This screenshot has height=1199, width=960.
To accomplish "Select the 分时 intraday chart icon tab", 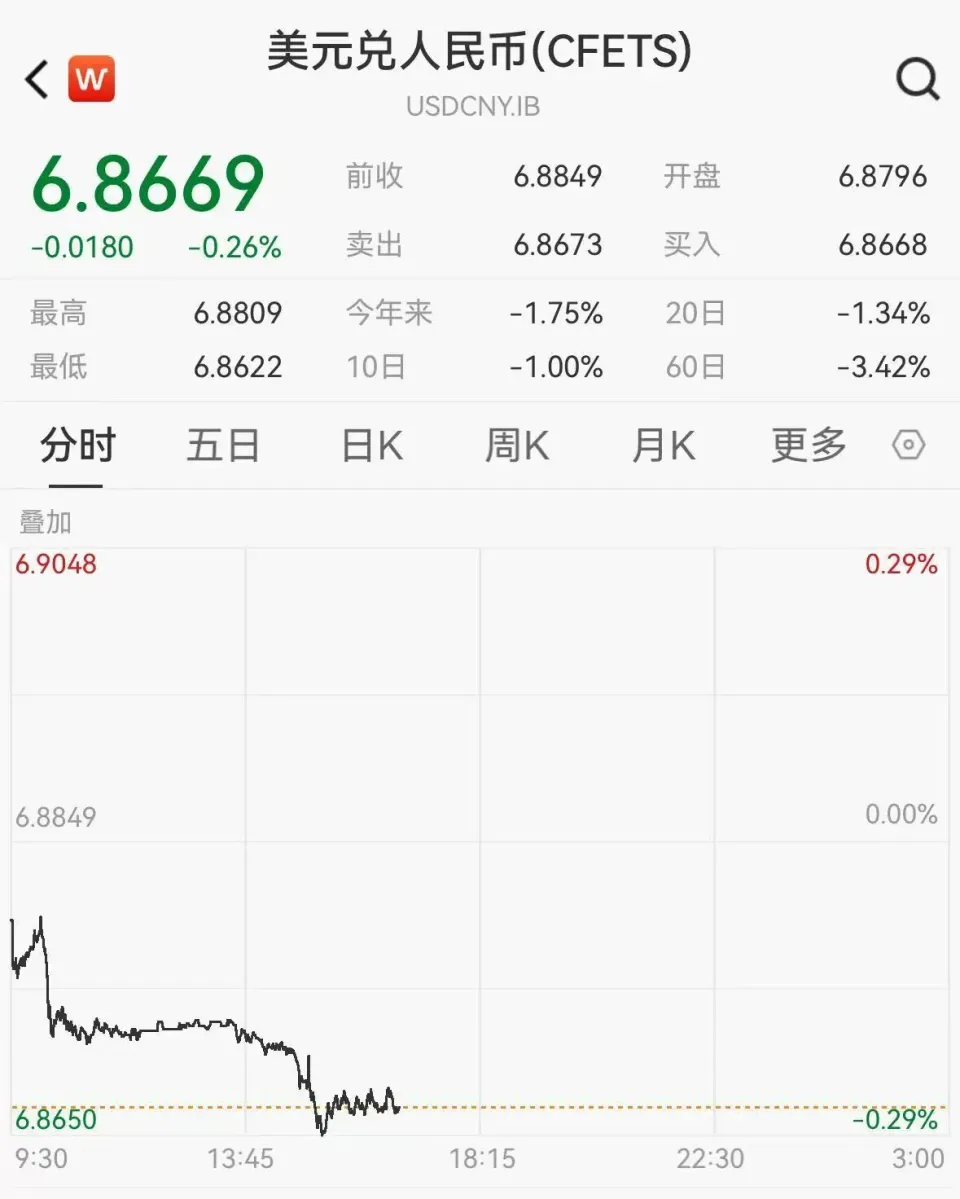I will tap(80, 446).
